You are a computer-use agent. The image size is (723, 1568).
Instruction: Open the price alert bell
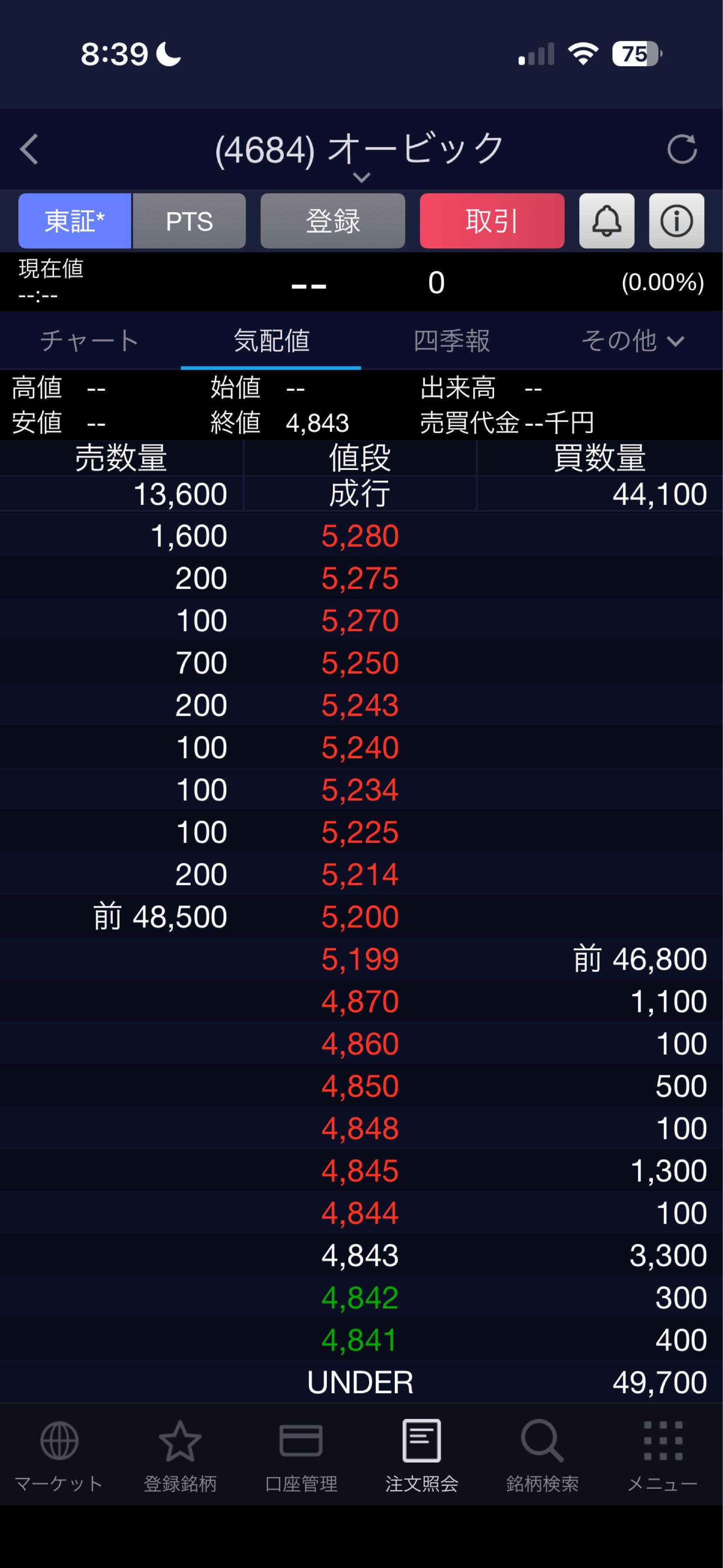(606, 221)
